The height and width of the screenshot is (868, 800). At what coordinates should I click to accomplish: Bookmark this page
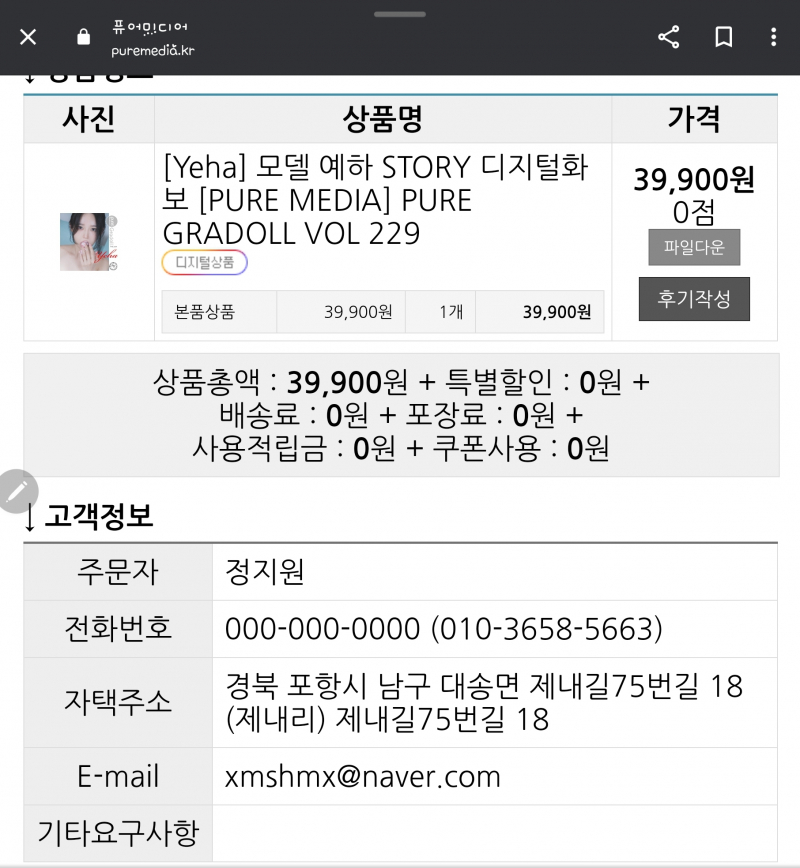723,37
